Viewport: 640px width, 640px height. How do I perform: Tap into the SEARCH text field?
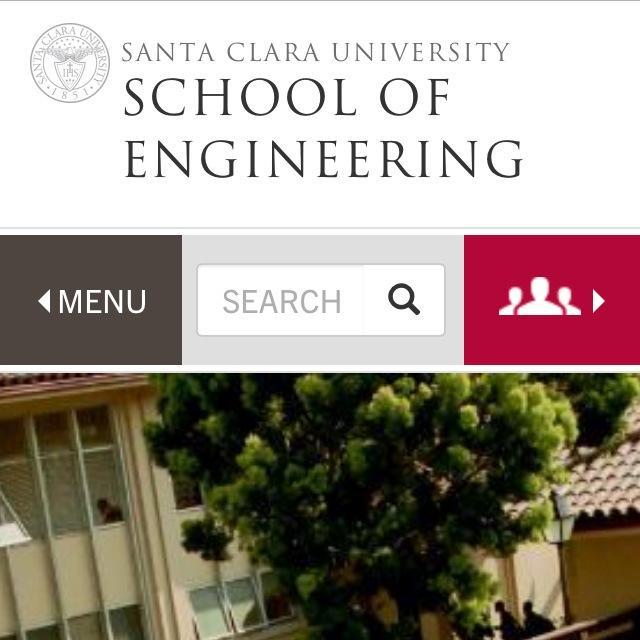coord(281,301)
